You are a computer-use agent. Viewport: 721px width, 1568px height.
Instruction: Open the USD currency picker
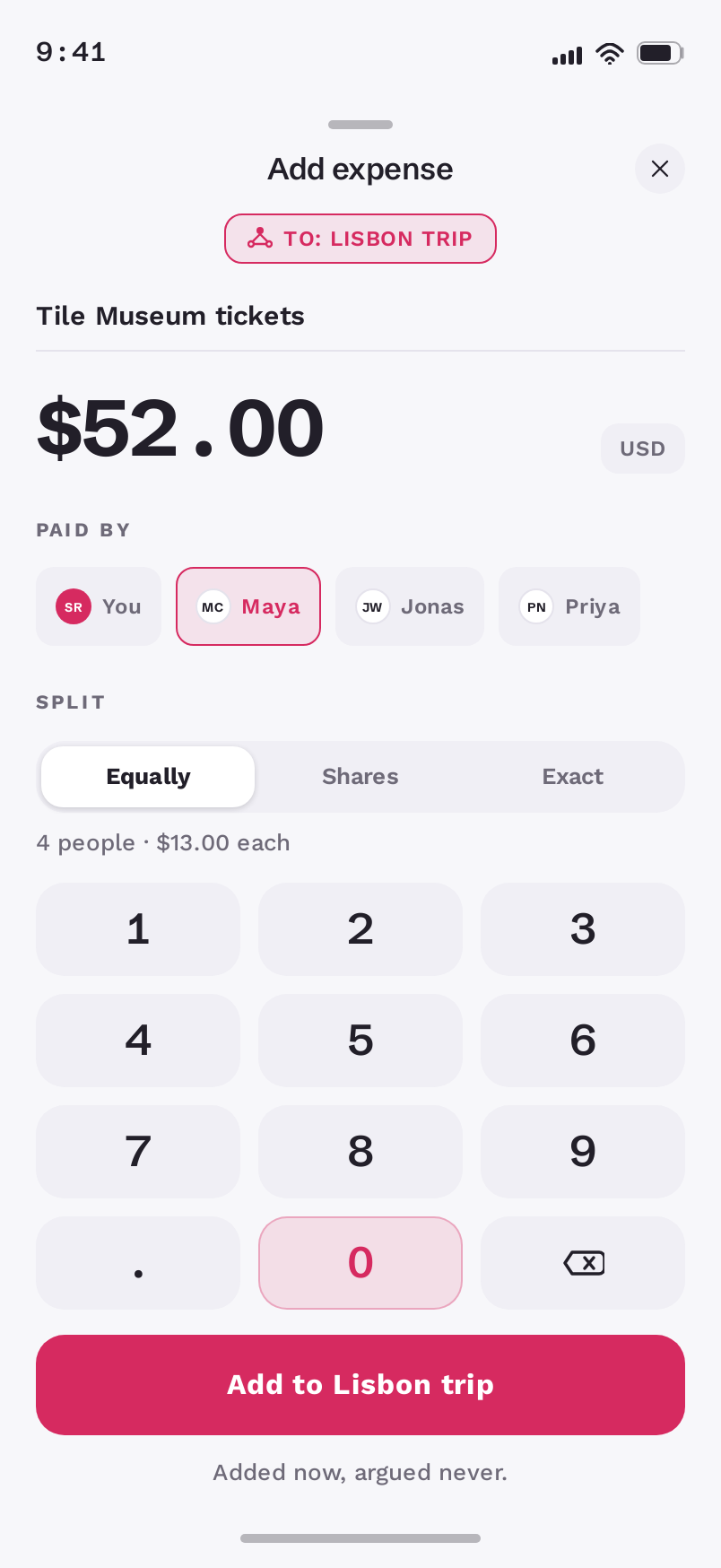click(x=643, y=449)
